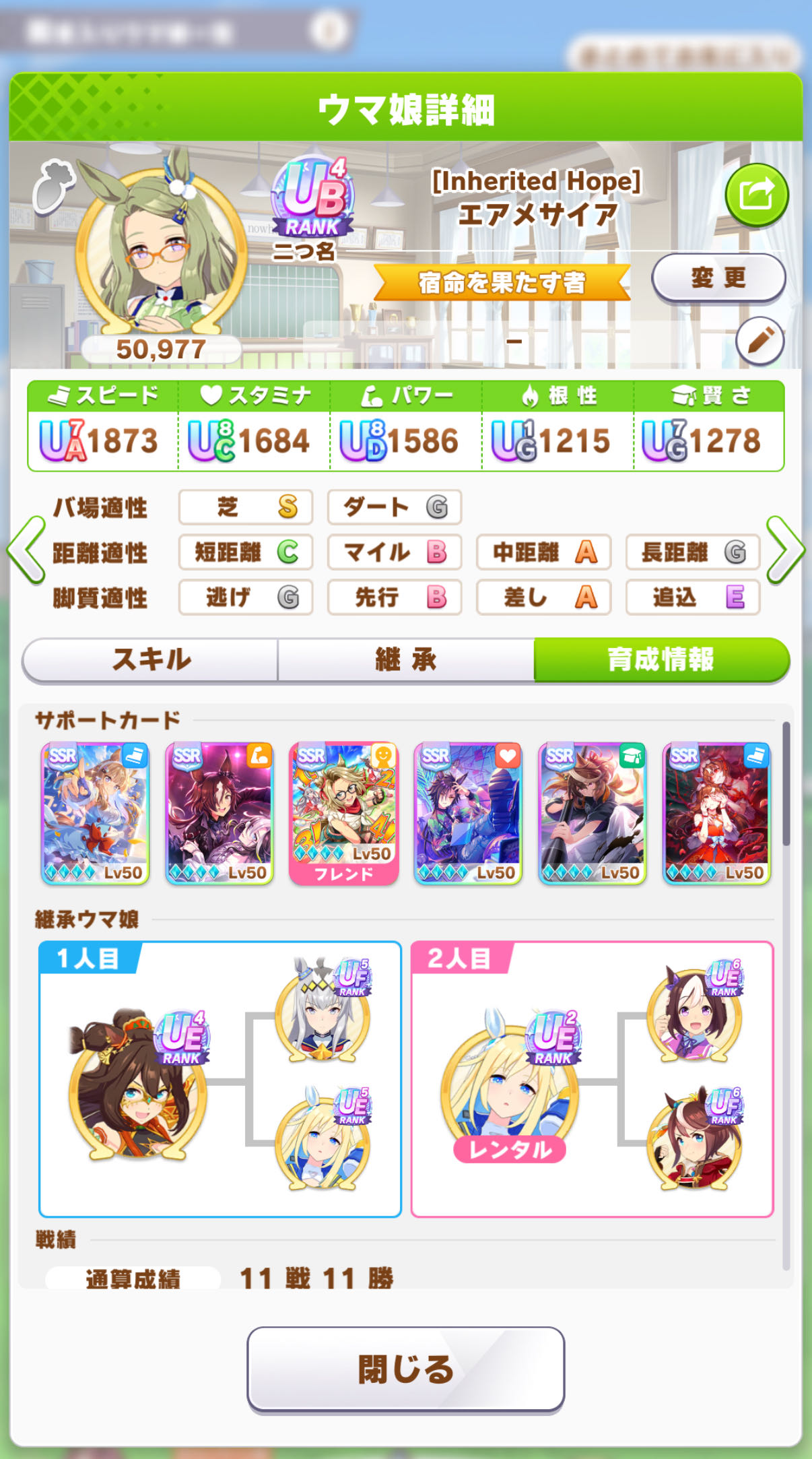Go to previous character with left arrow
The height and width of the screenshot is (1459, 812).
click(27, 550)
